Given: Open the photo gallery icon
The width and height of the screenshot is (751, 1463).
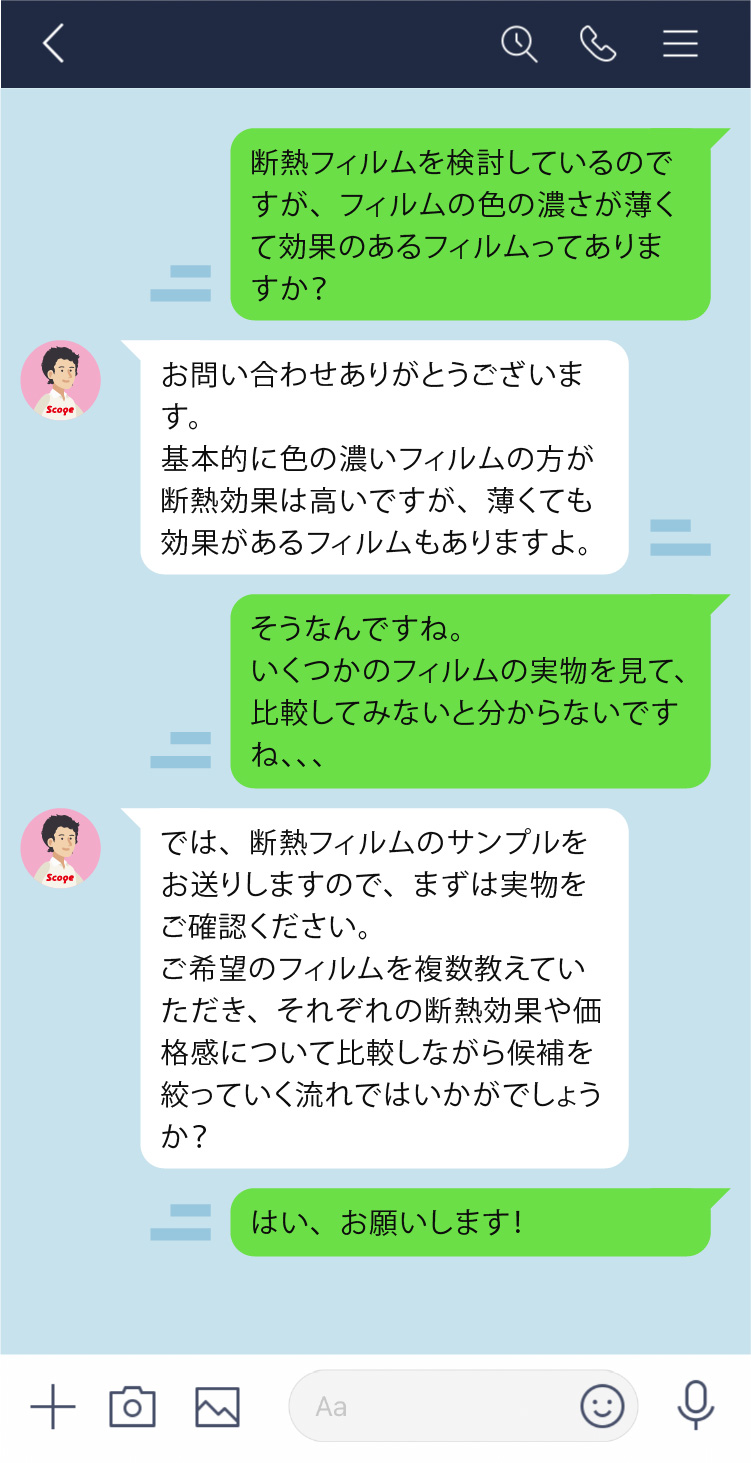Looking at the screenshot, I should pyautogui.click(x=218, y=1405).
